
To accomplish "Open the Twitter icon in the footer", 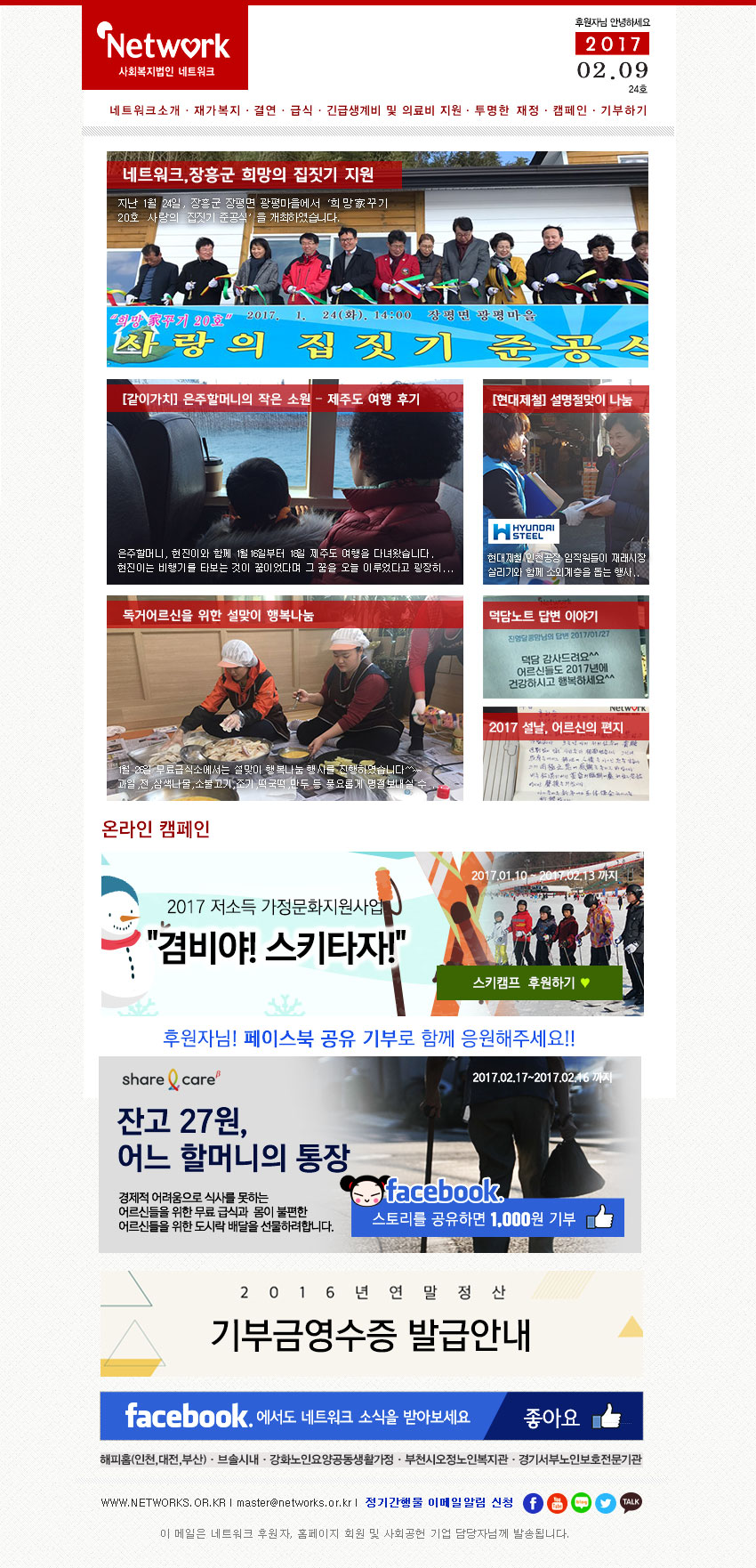I will [x=606, y=1503].
